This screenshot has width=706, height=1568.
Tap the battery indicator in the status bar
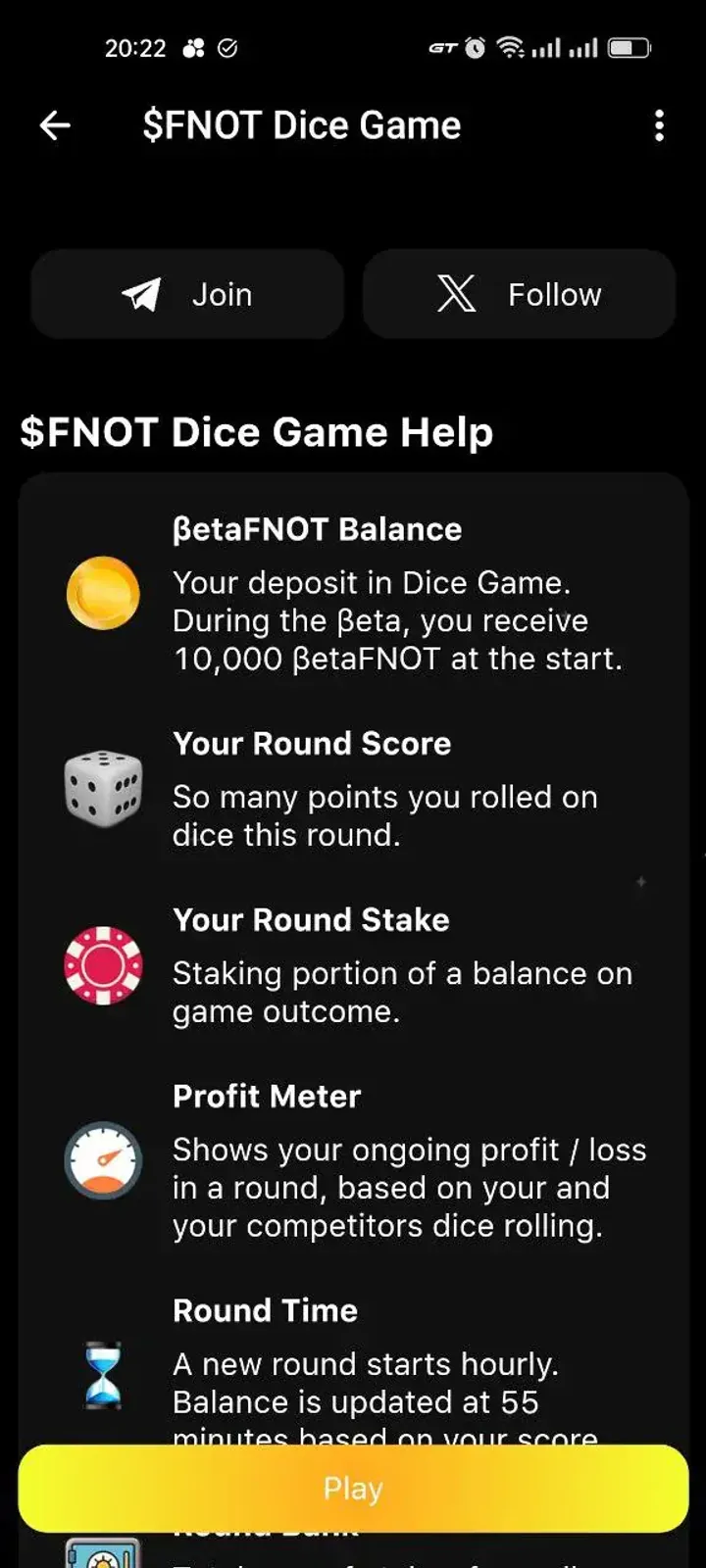(632, 46)
